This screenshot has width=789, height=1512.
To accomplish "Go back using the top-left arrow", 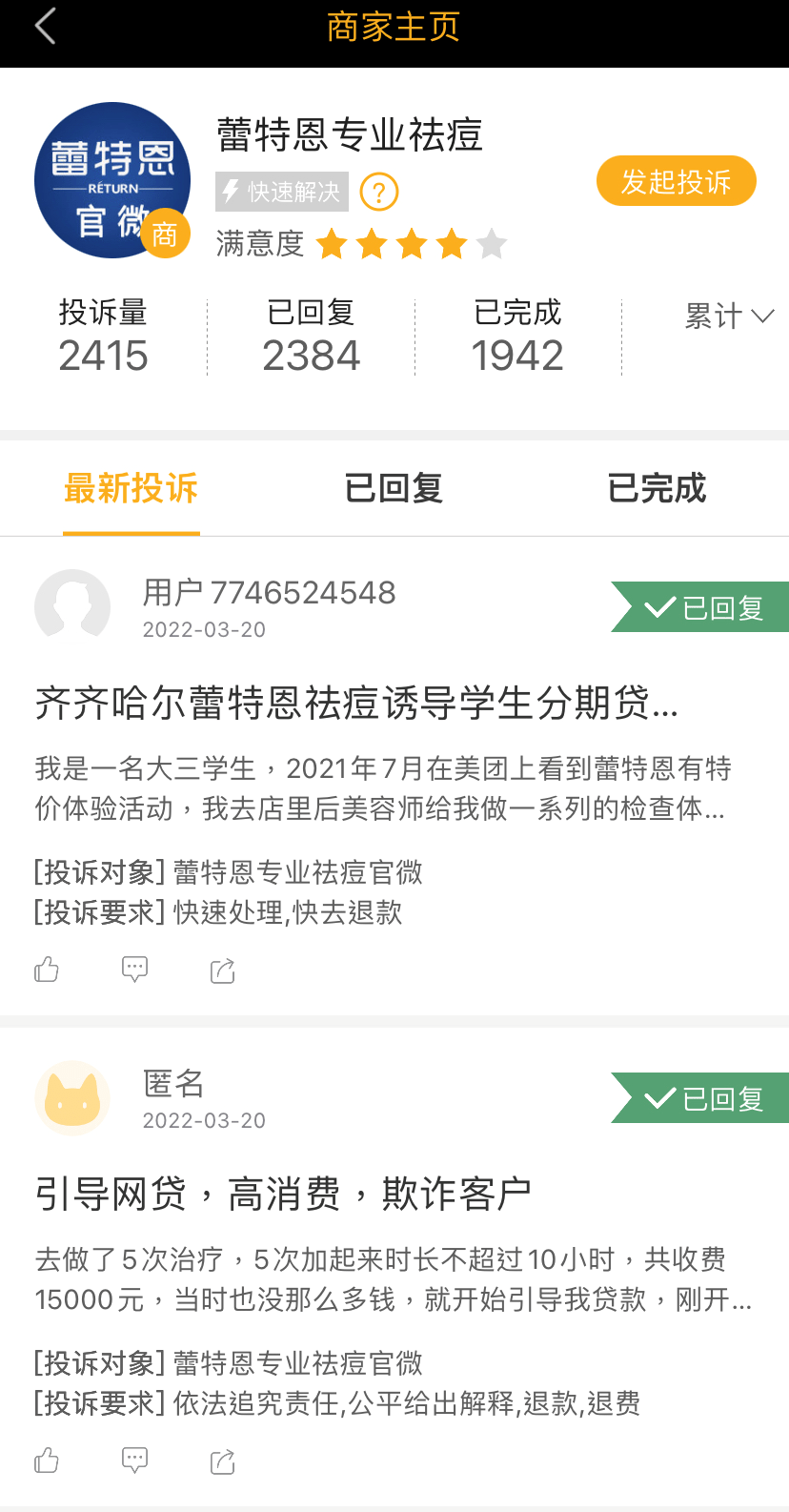I will click(x=45, y=27).
